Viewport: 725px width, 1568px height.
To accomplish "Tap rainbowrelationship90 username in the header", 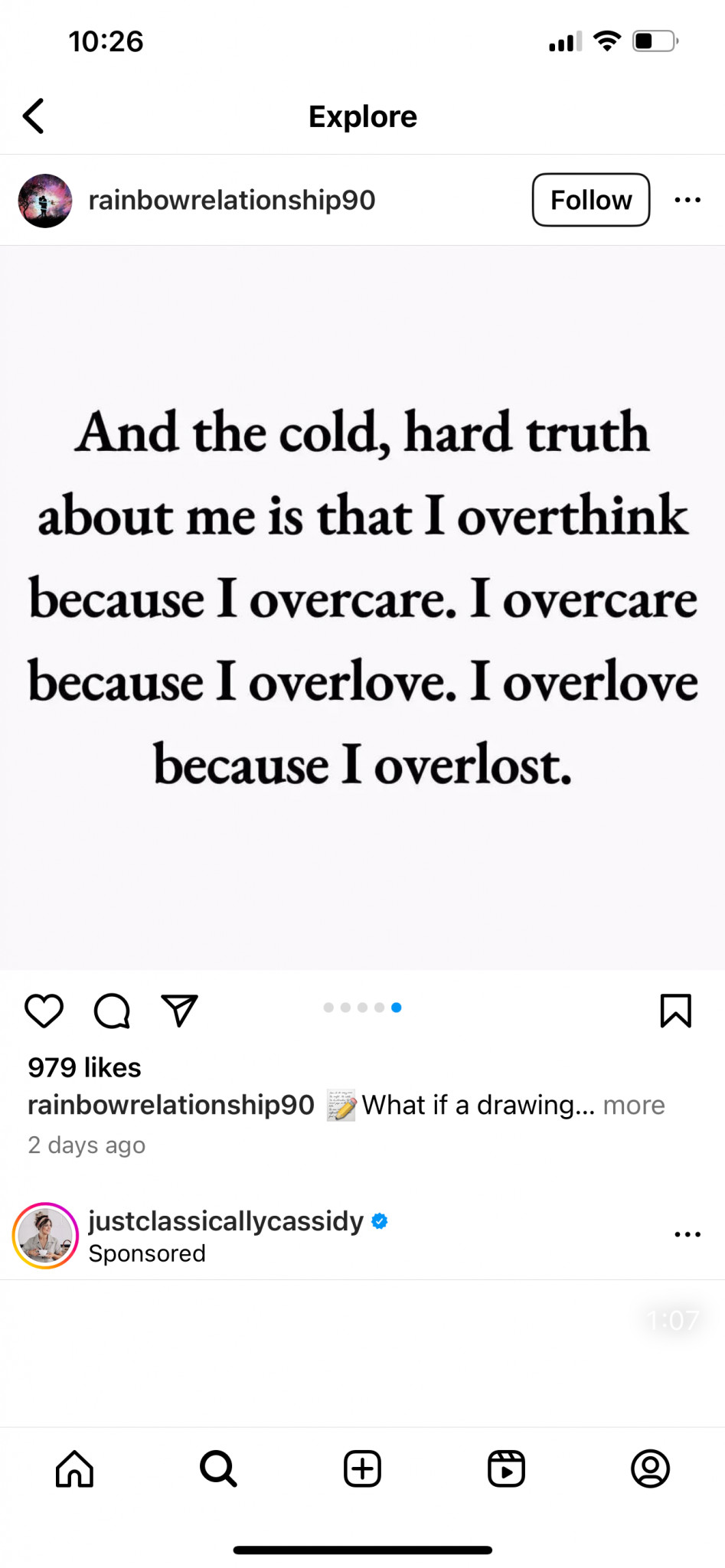I will [232, 200].
